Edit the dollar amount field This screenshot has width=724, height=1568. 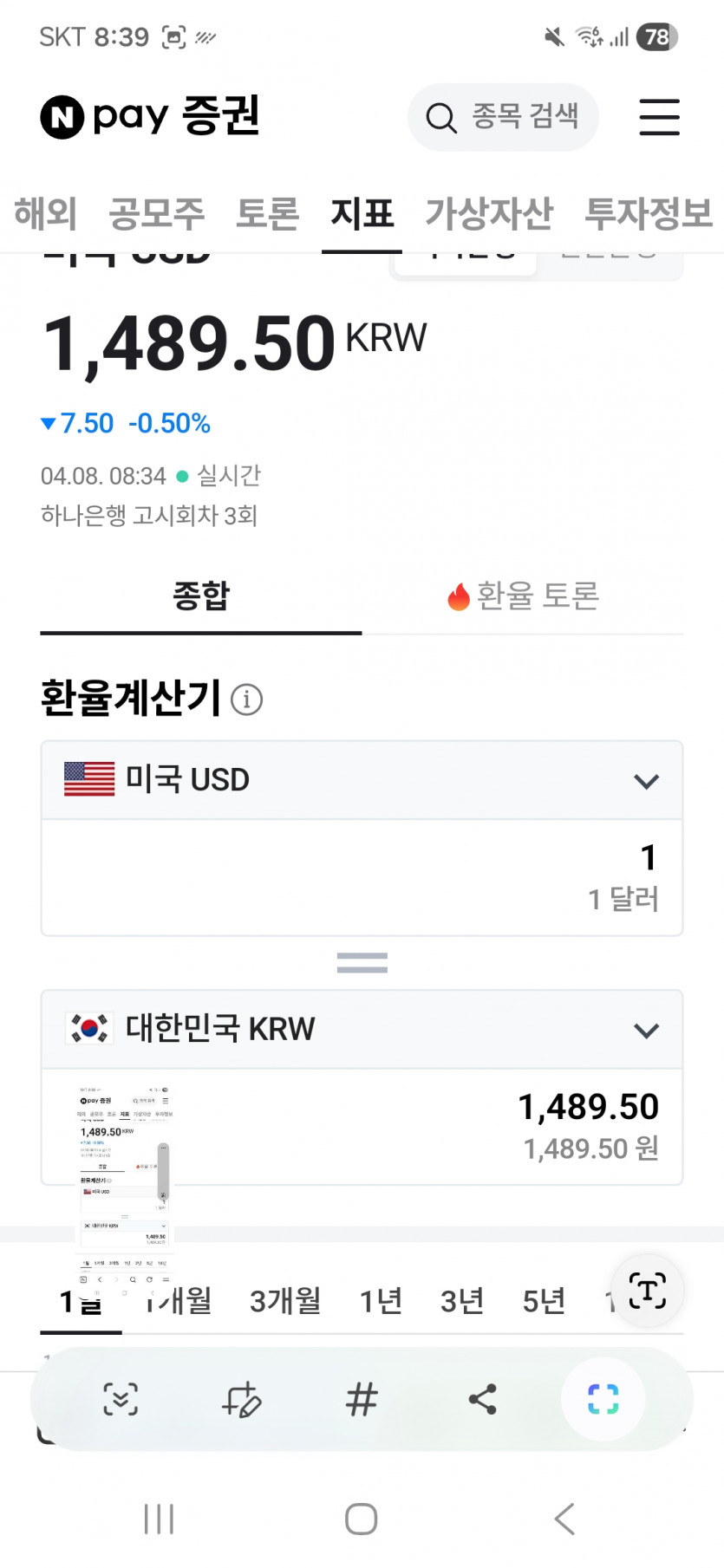coord(362,875)
